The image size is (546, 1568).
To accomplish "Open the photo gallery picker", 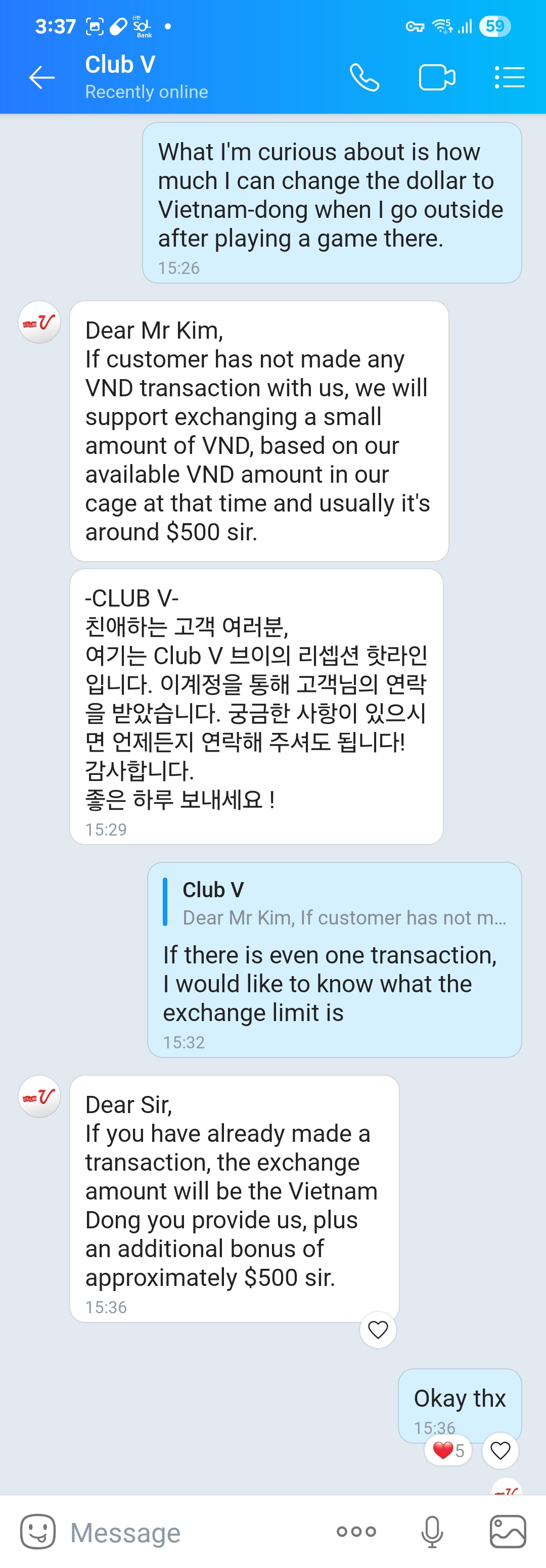I will click(x=508, y=1532).
